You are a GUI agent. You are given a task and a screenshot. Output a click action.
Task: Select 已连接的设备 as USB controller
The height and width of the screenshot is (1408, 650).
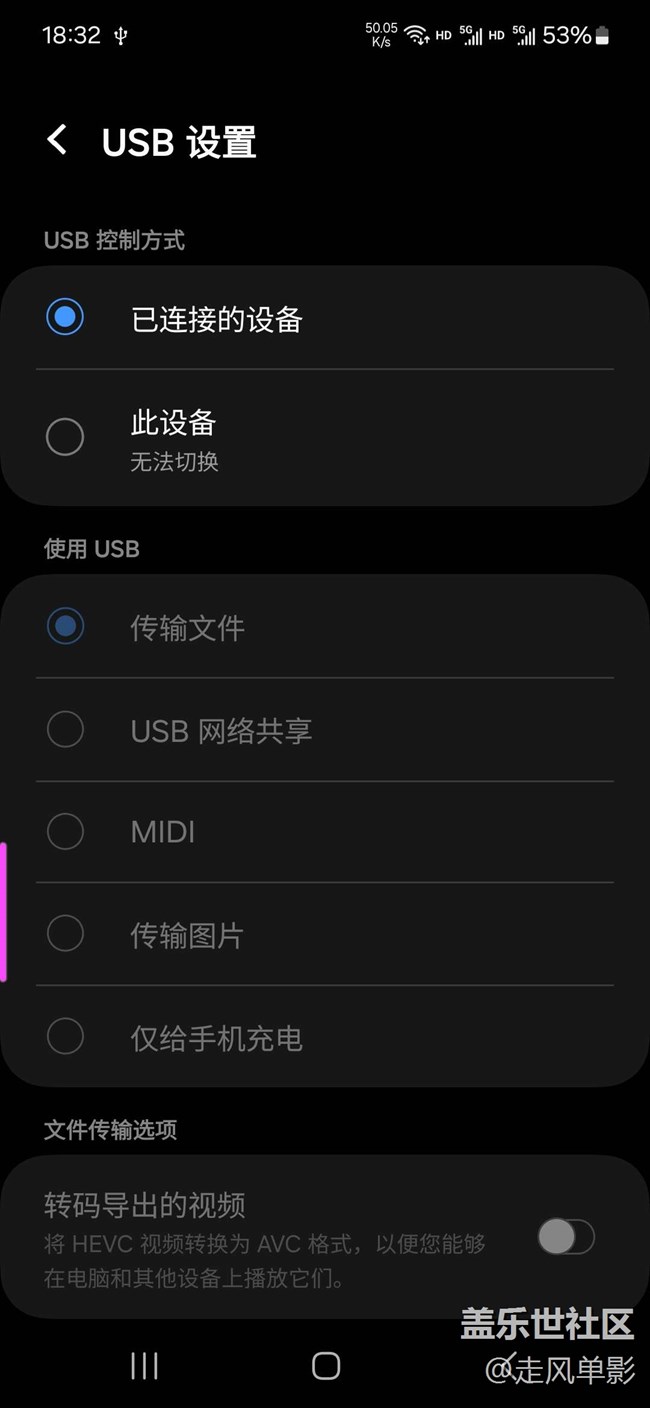point(325,318)
